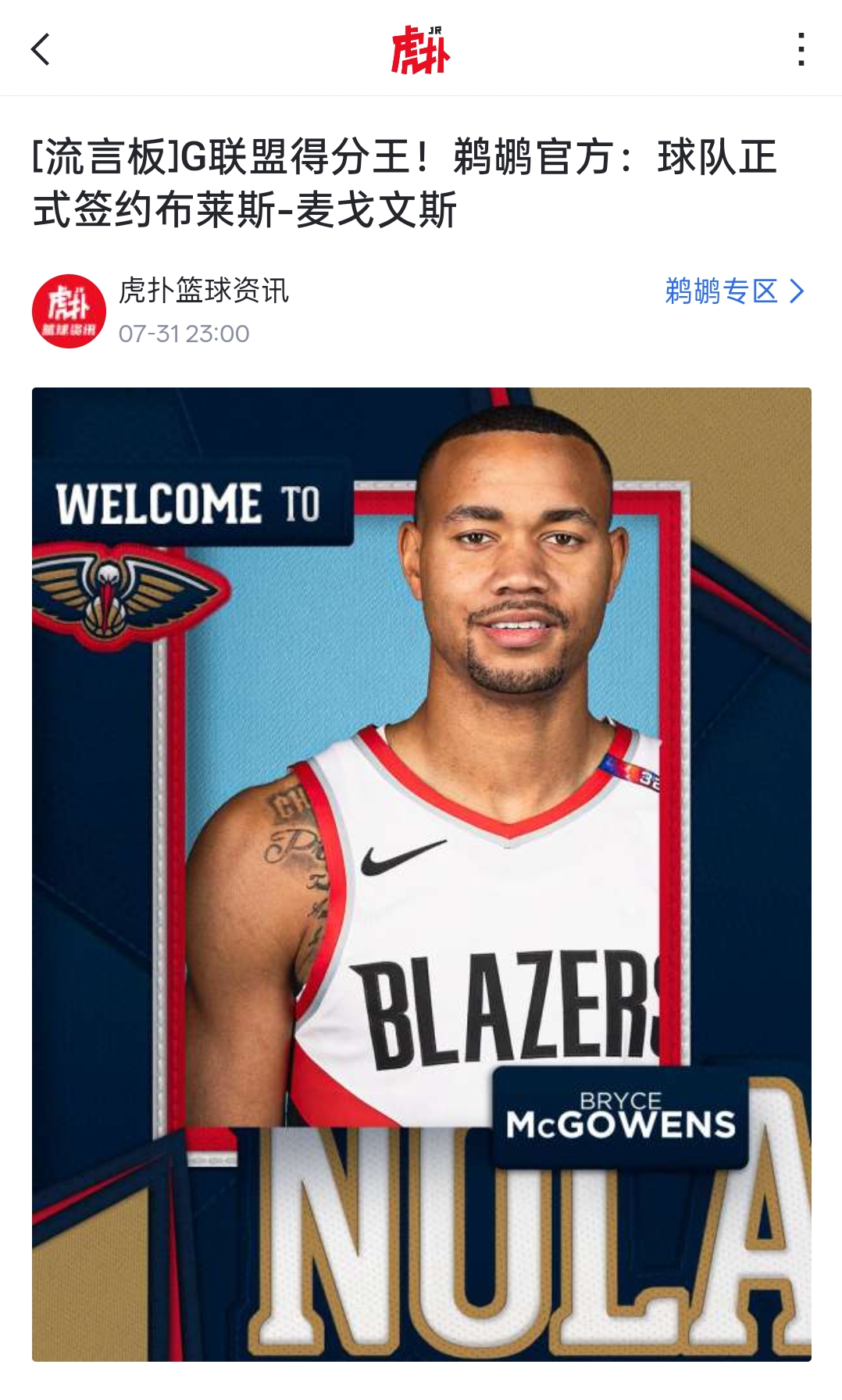
Task: View the Bryce McGowens welcome image
Action: 421,873
